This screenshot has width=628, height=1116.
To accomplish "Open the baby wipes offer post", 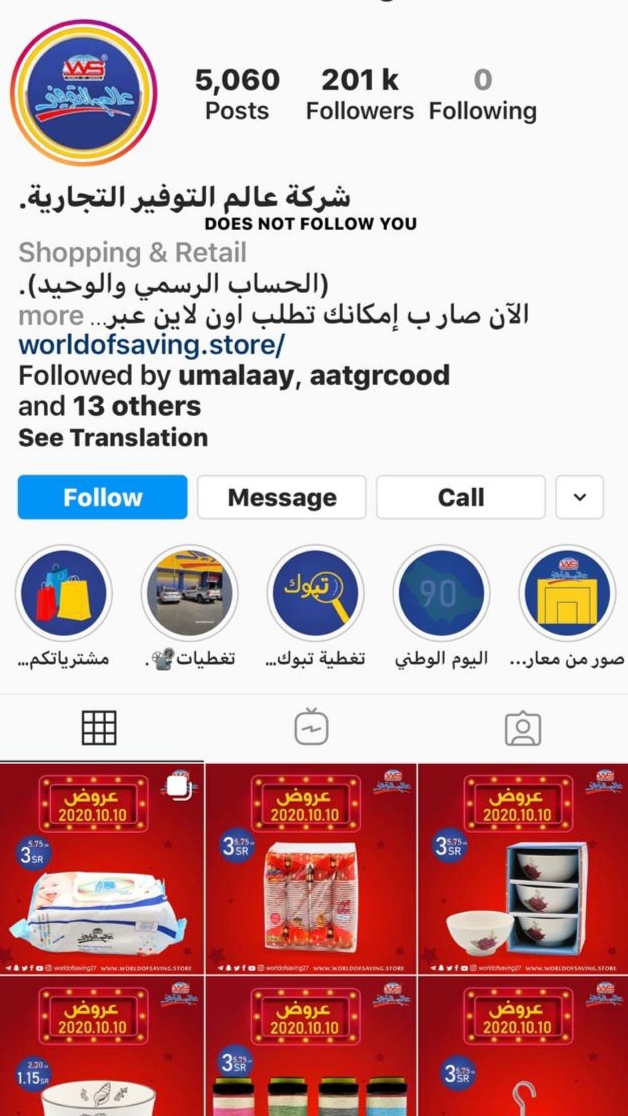I will pyautogui.click(x=101, y=869).
